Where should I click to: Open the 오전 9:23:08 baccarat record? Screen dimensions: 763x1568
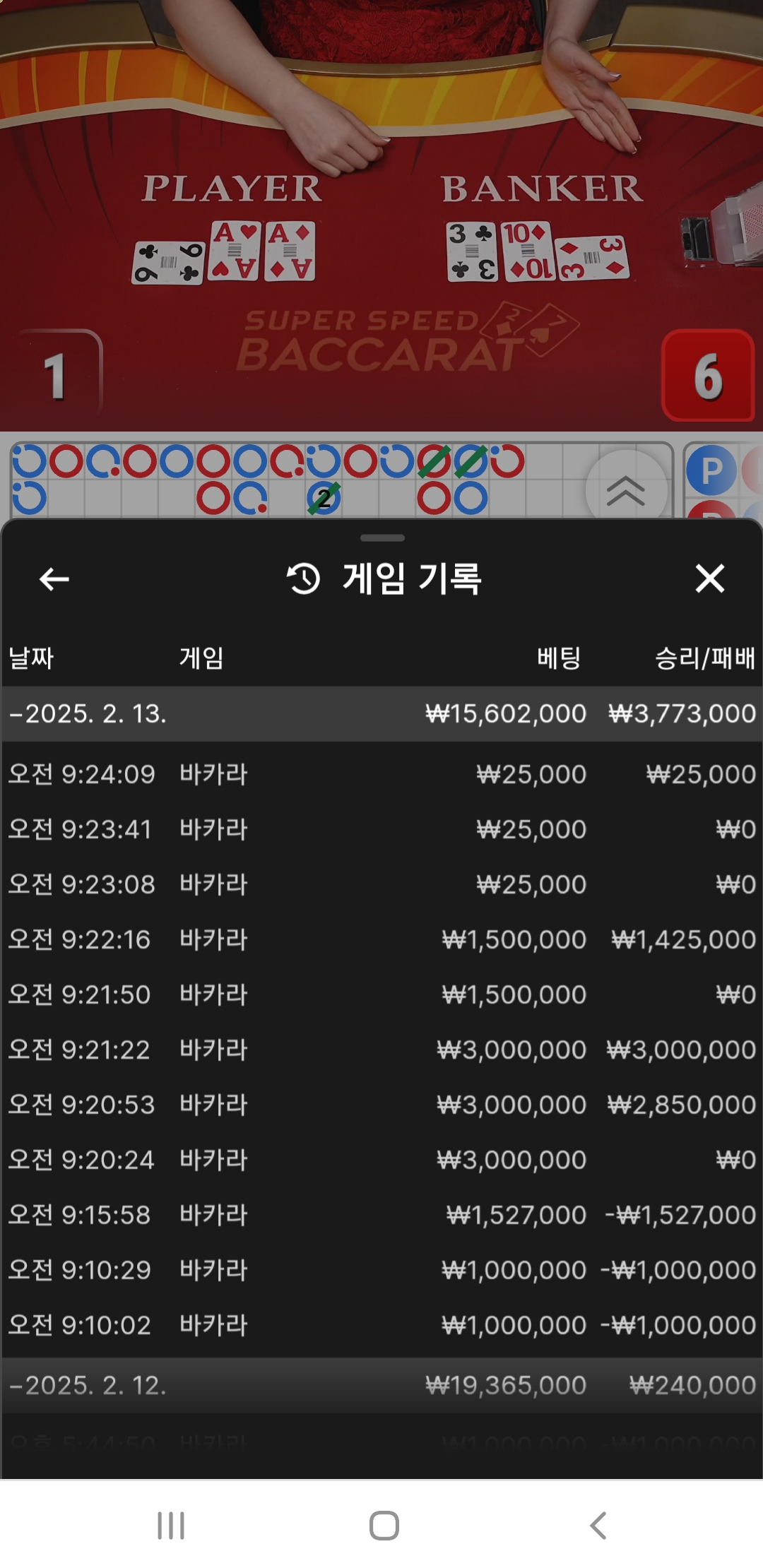tap(381, 884)
